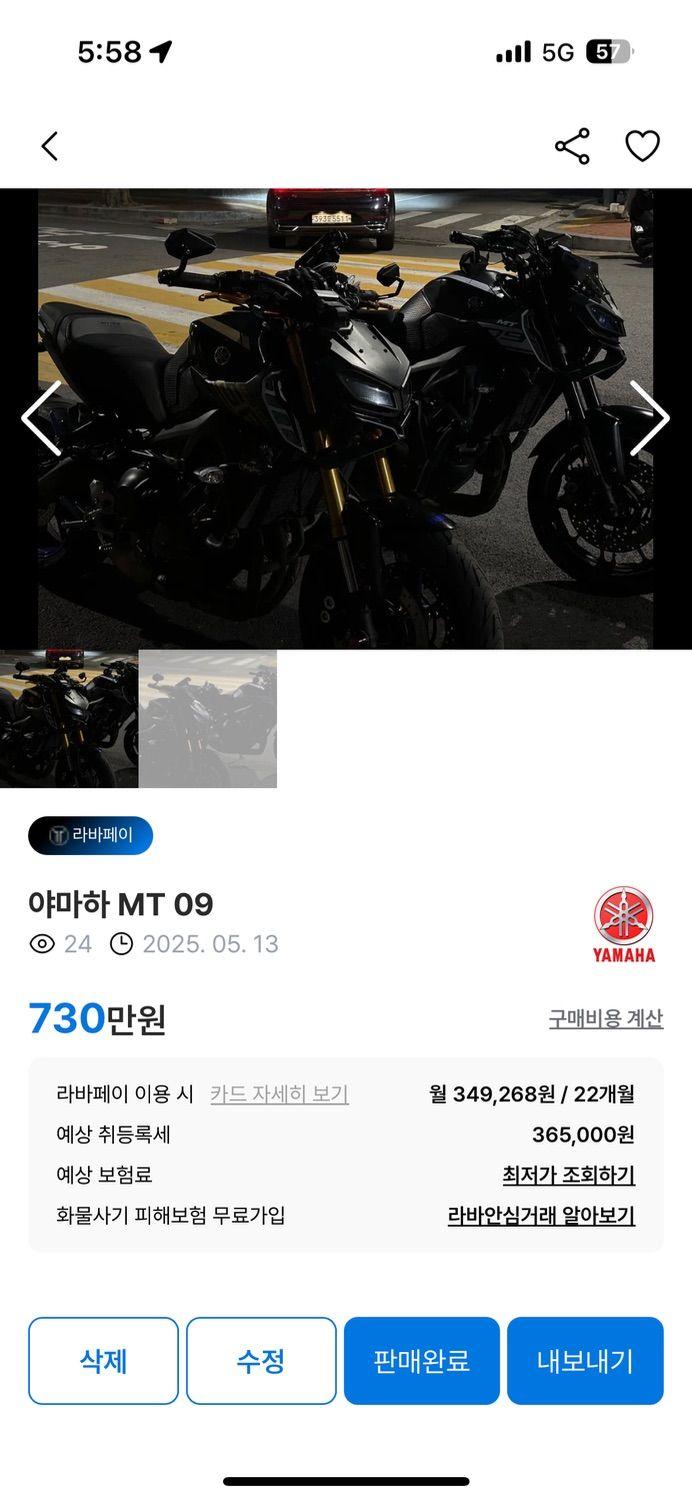
Task: Select the second, greyed-out thumbnail
Action: click(208, 719)
